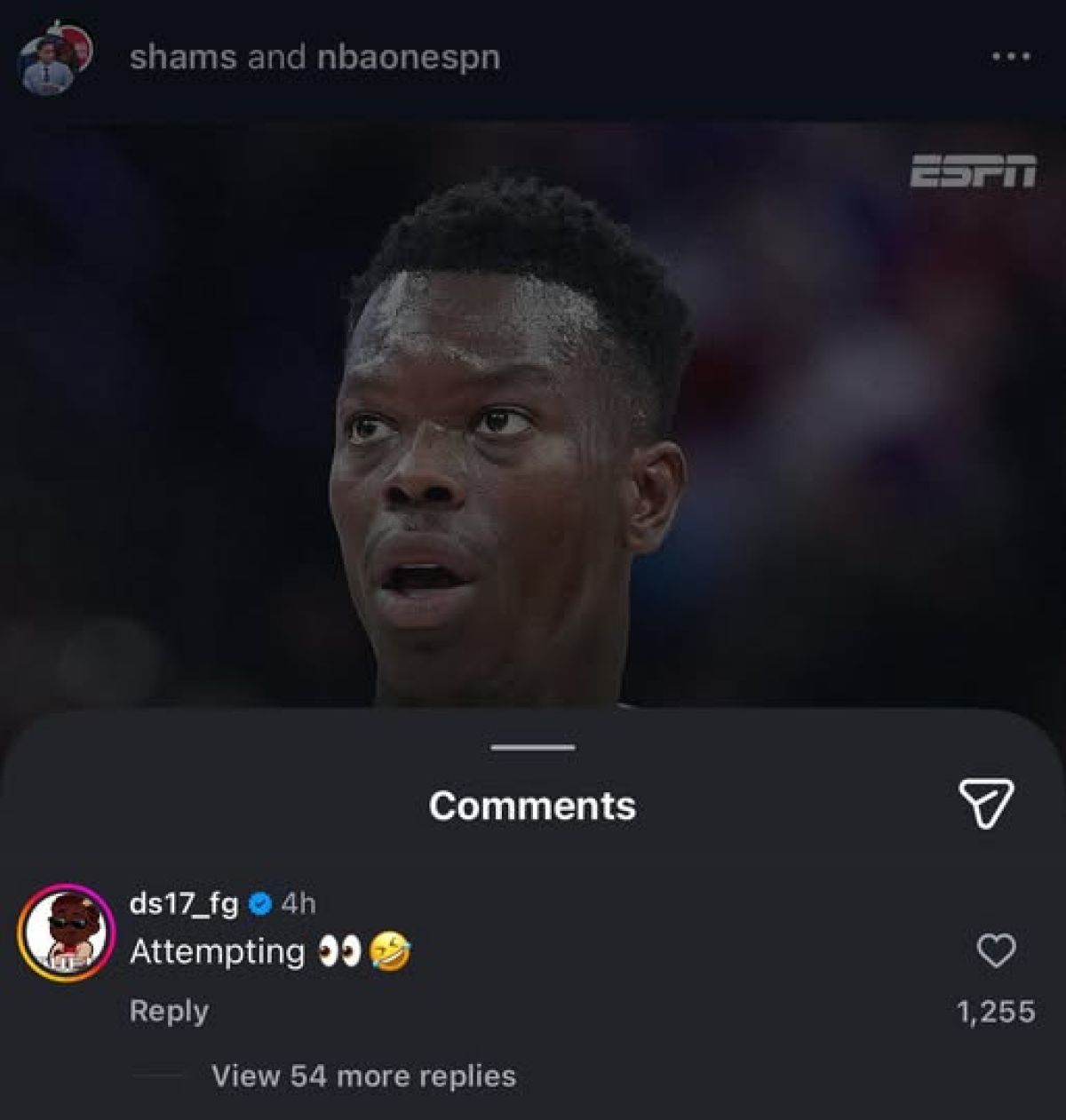This screenshot has height=1120, width=1066.
Task: Open the shams profile avatar
Action: coord(53,59)
